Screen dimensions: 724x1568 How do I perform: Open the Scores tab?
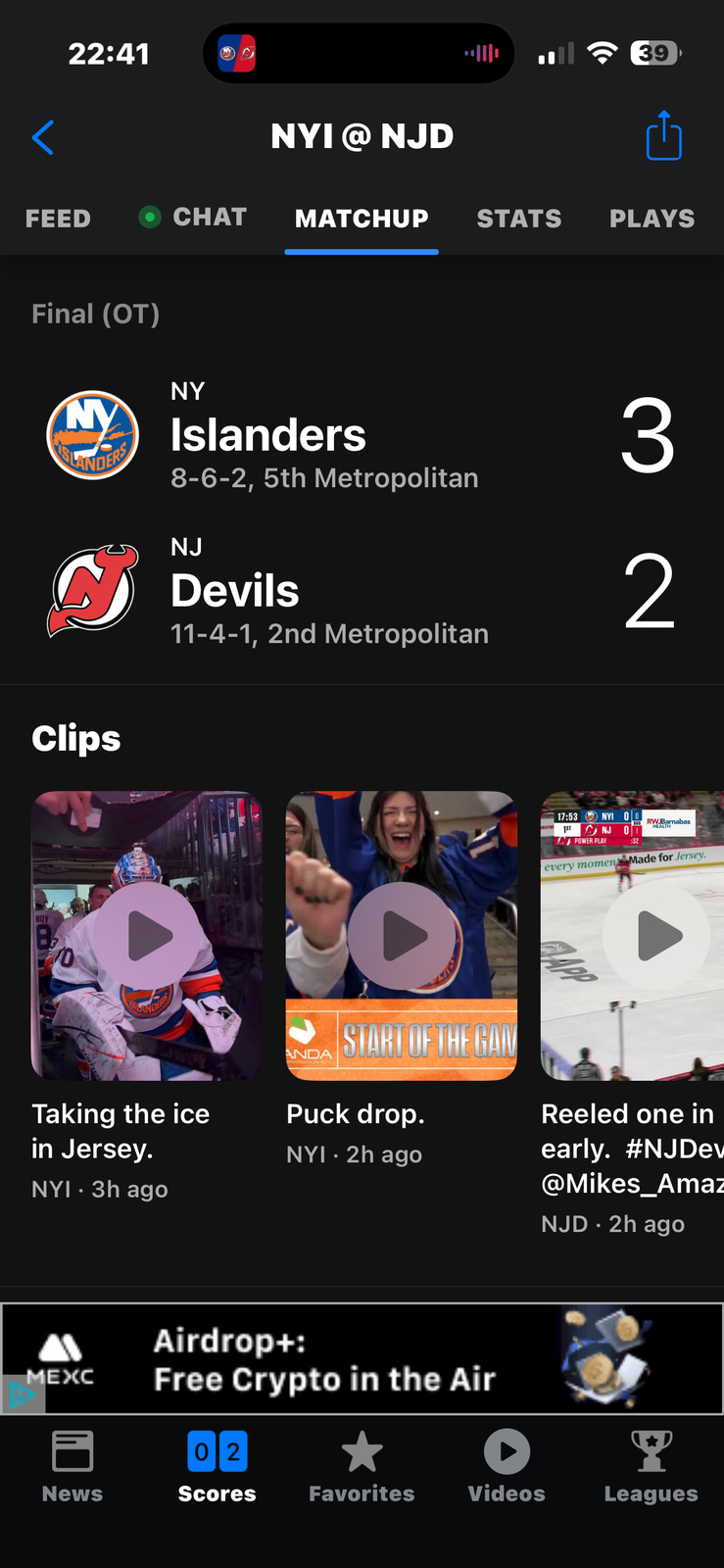click(217, 1467)
